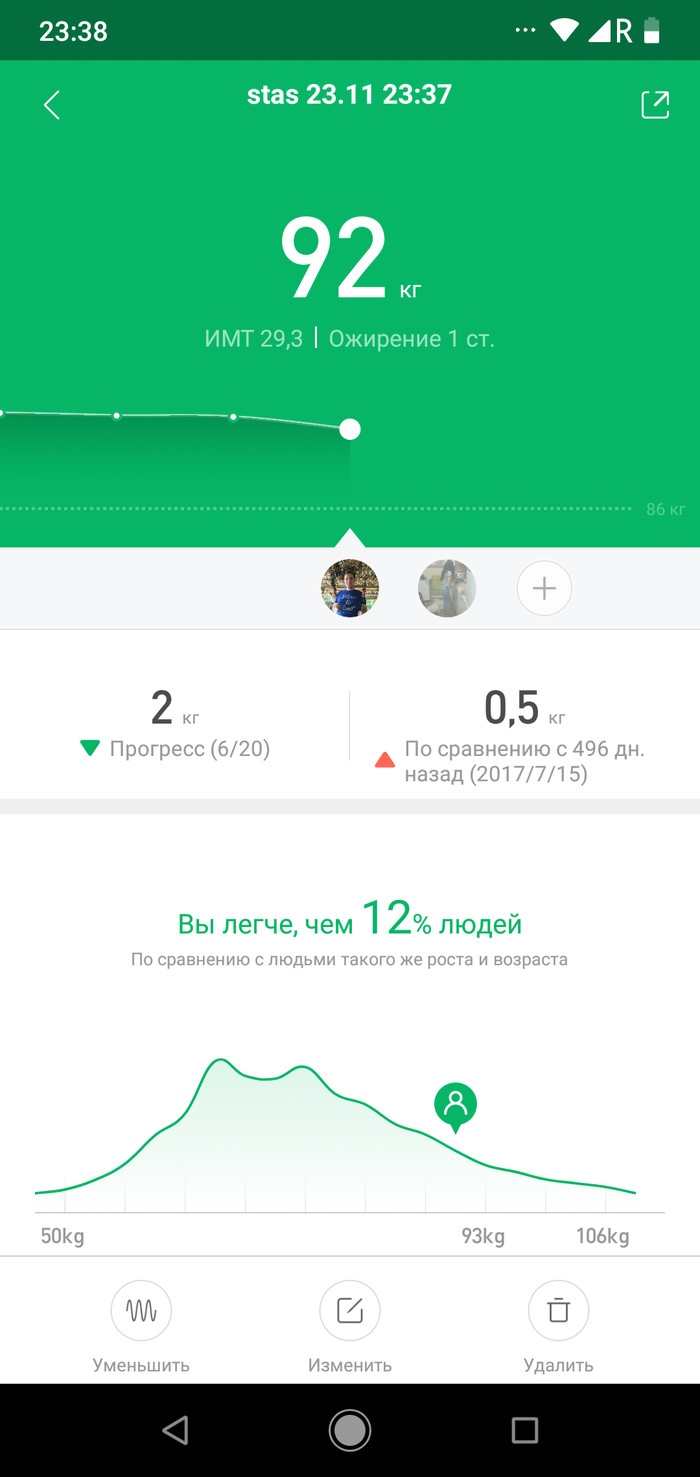Viewport: 700px width, 1477px height.
Task: Add a new user with the plus button
Action: (544, 588)
